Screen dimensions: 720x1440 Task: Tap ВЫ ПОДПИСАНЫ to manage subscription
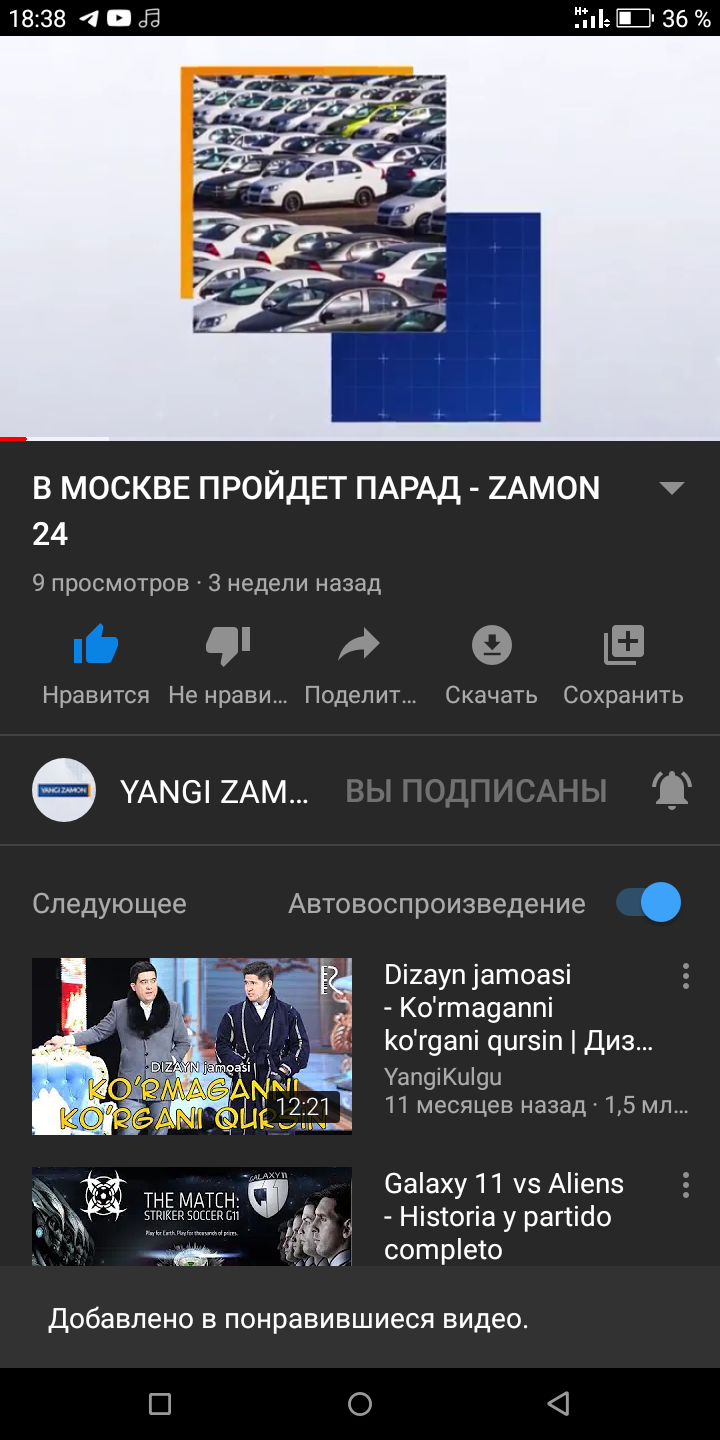click(476, 791)
